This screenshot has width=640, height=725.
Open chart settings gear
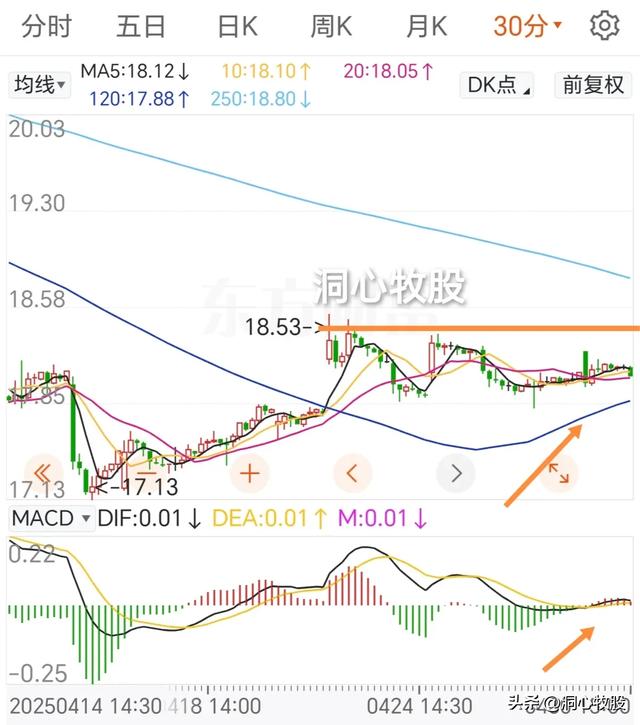(x=604, y=26)
